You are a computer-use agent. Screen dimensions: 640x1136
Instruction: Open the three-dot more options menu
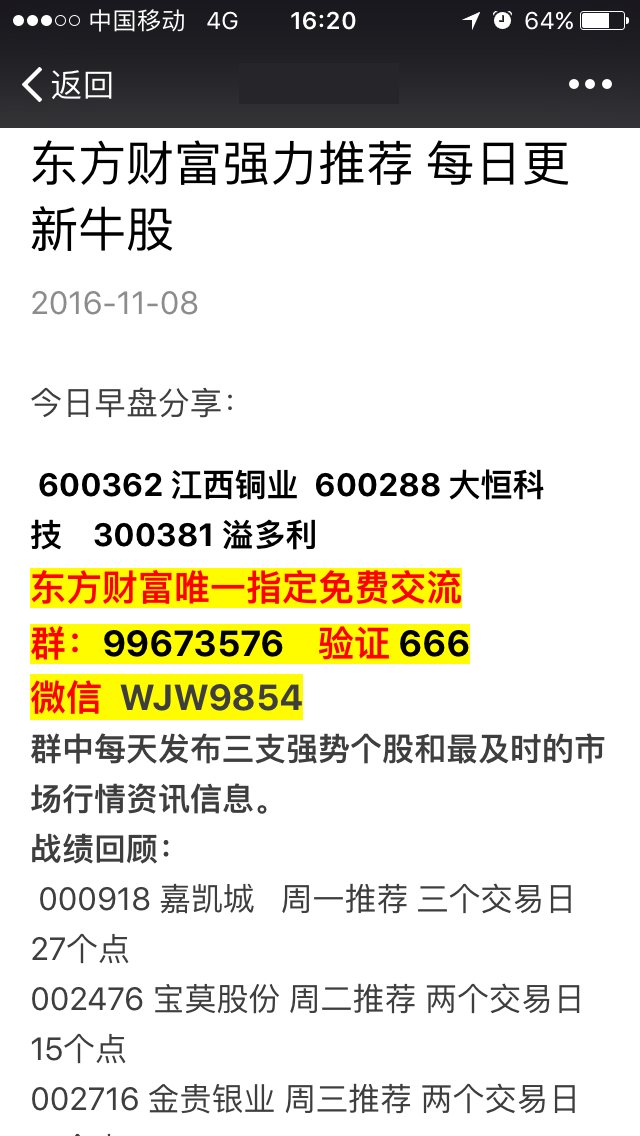click(590, 85)
